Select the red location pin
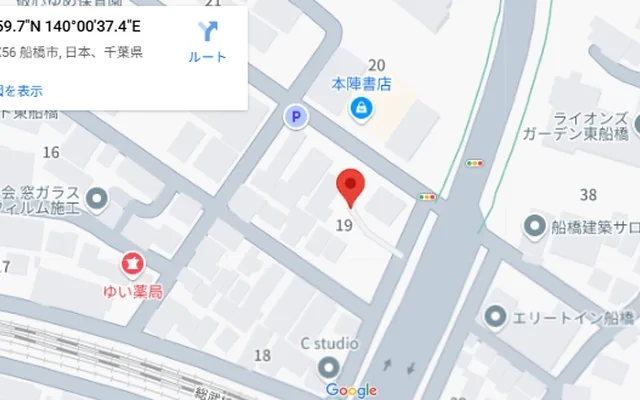Viewport: 640px width, 400px height. (349, 185)
